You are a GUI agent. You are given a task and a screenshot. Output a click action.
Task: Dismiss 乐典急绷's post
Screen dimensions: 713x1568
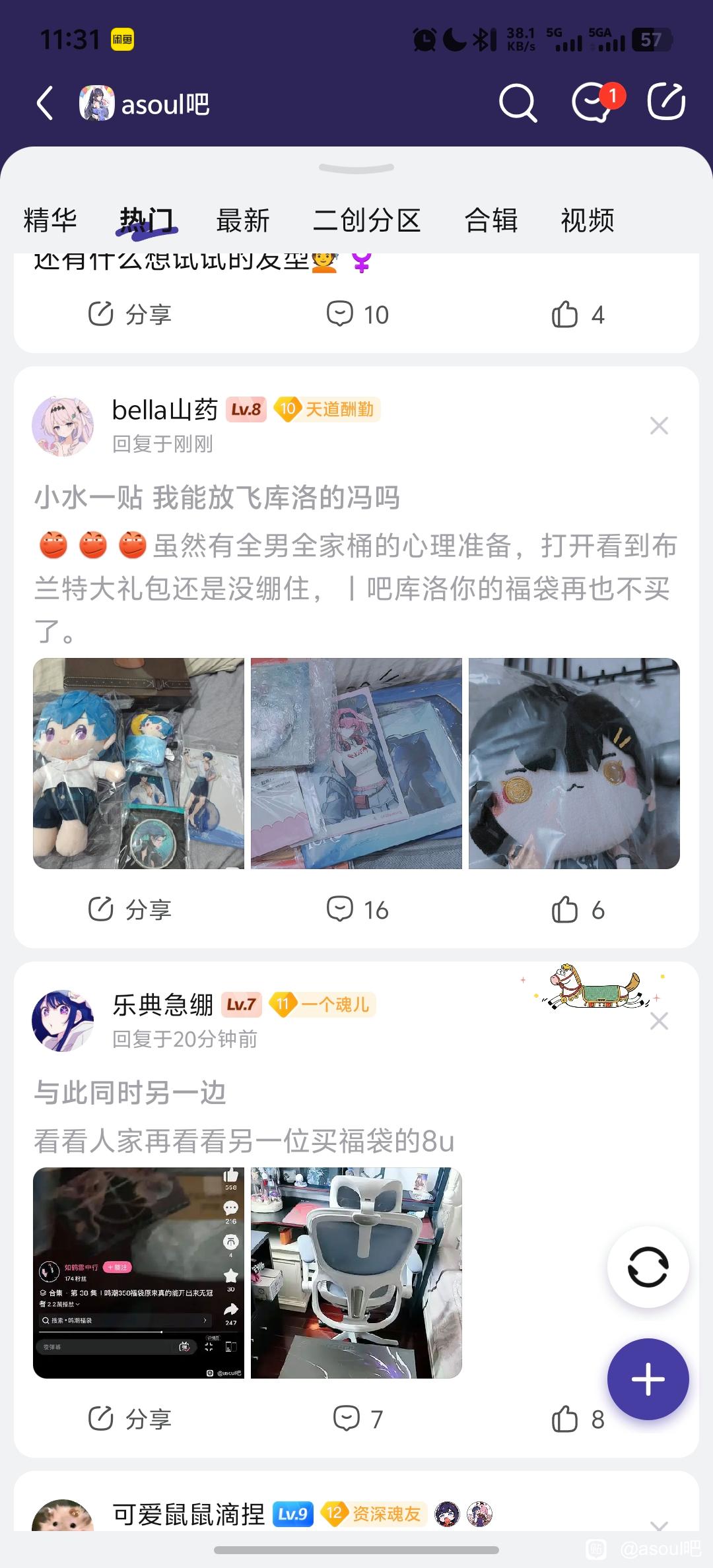[x=659, y=1021]
